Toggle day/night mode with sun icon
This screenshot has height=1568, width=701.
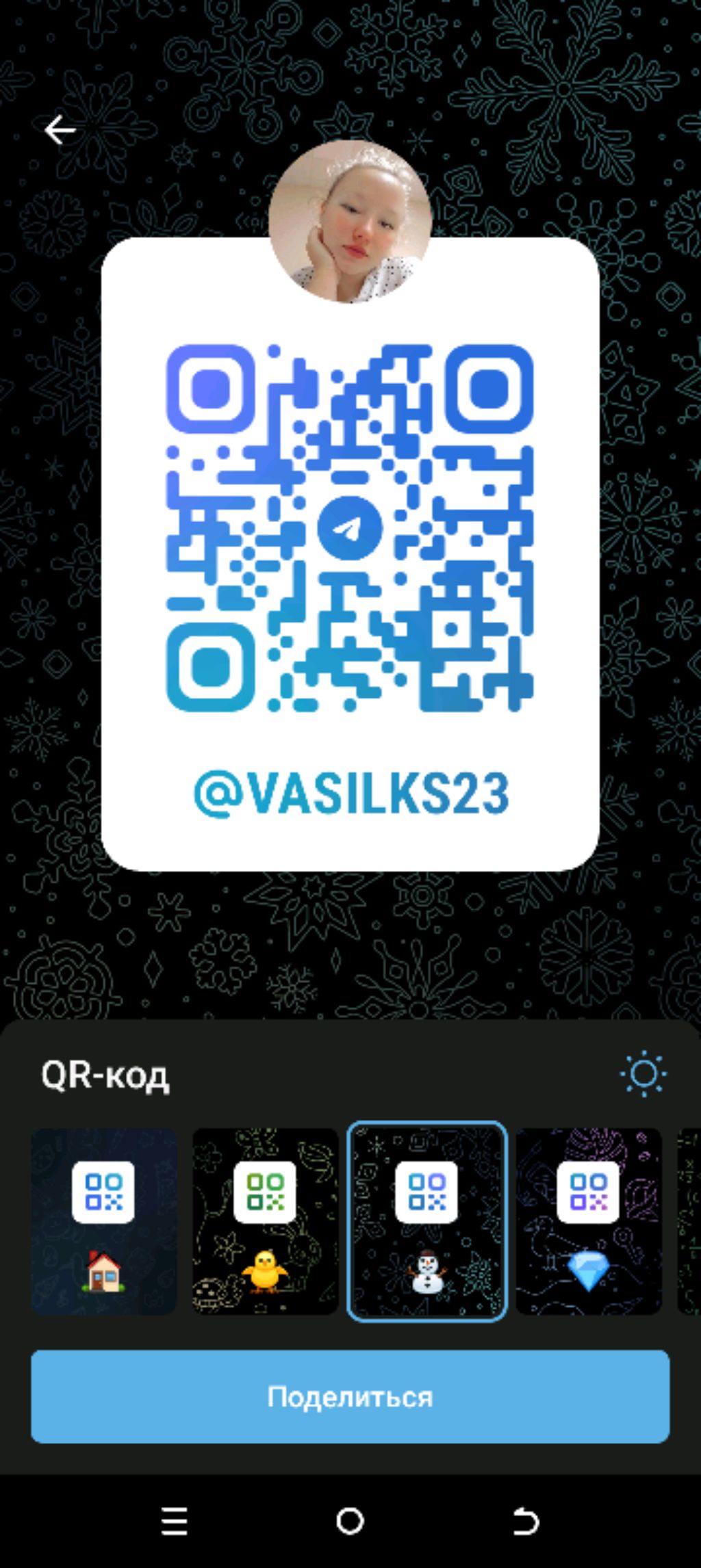pos(643,1074)
